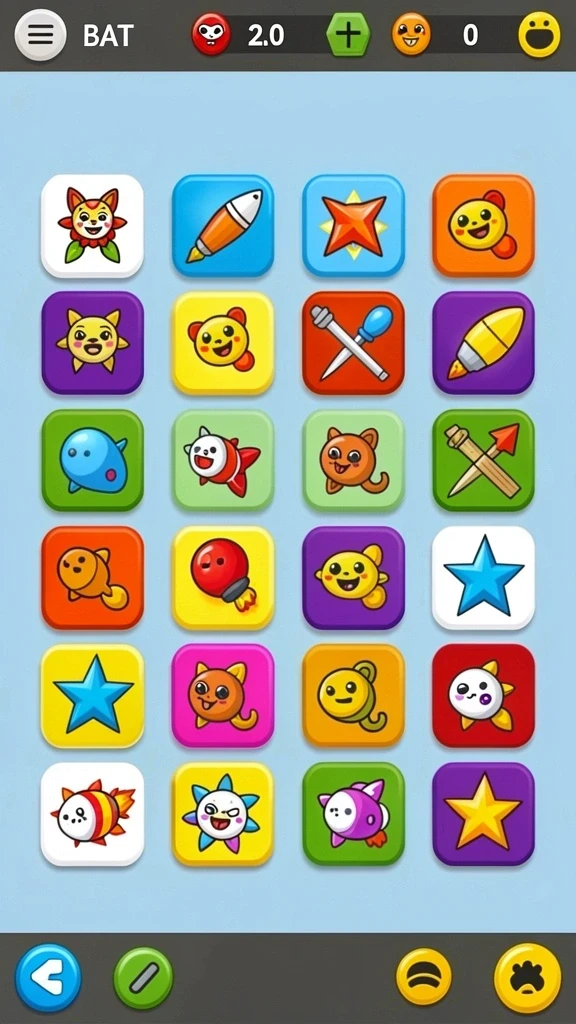Pick the blue fish tile on green
The width and height of the screenshot is (576, 1024).
(x=92, y=460)
